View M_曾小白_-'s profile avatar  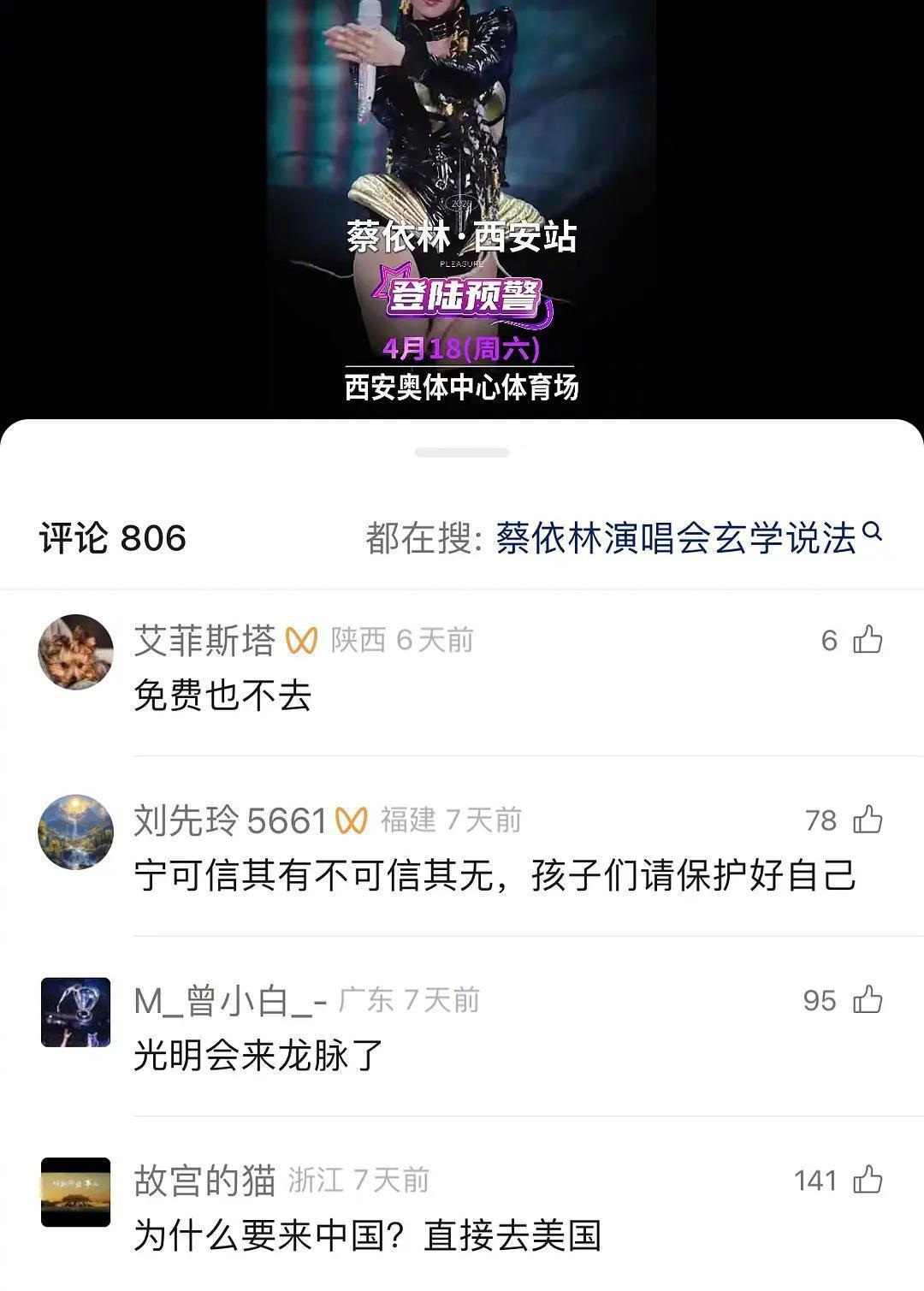[x=75, y=1012]
